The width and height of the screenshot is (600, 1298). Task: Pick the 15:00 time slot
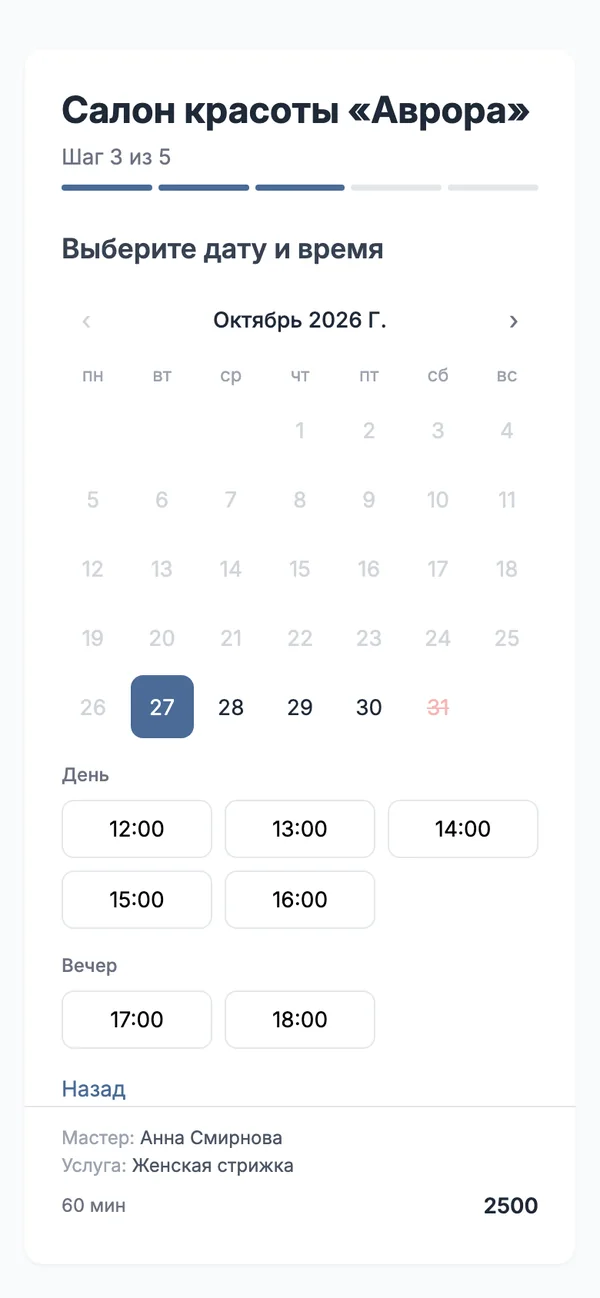coord(137,900)
